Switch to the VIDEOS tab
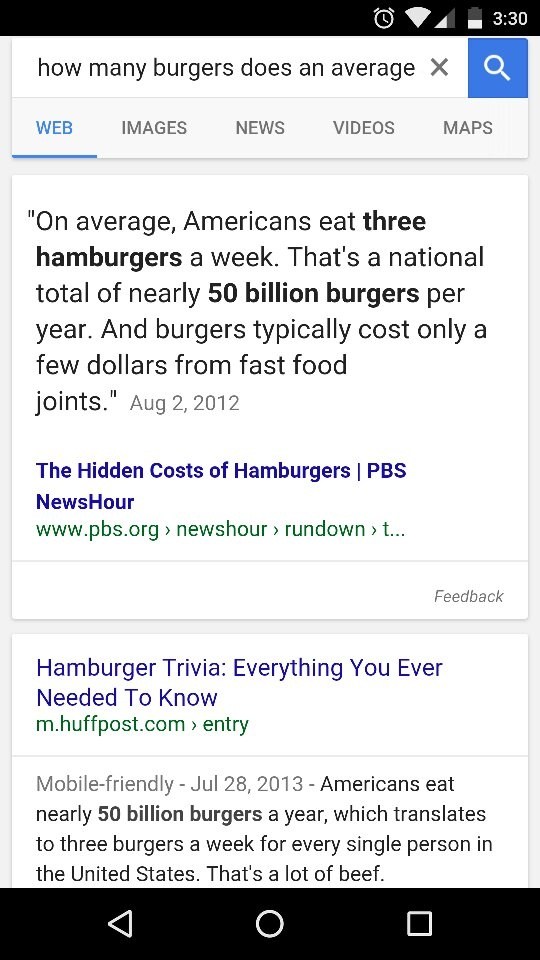 (364, 127)
